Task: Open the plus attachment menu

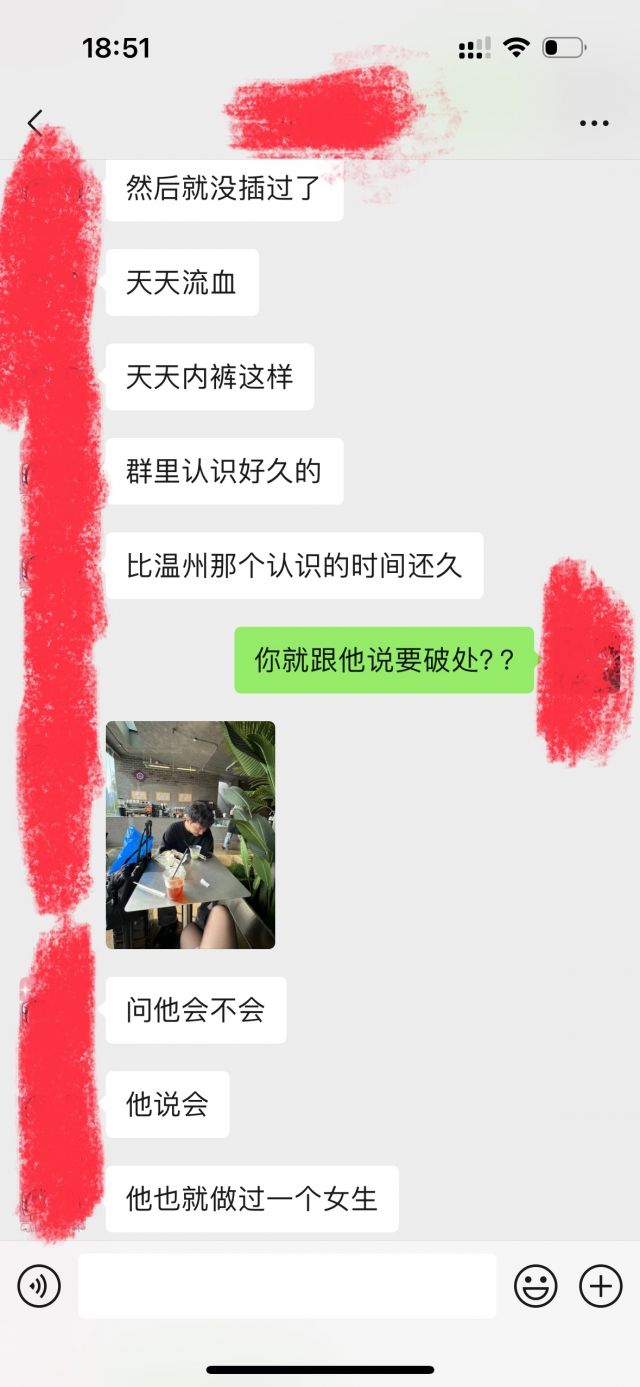Action: tap(600, 1286)
